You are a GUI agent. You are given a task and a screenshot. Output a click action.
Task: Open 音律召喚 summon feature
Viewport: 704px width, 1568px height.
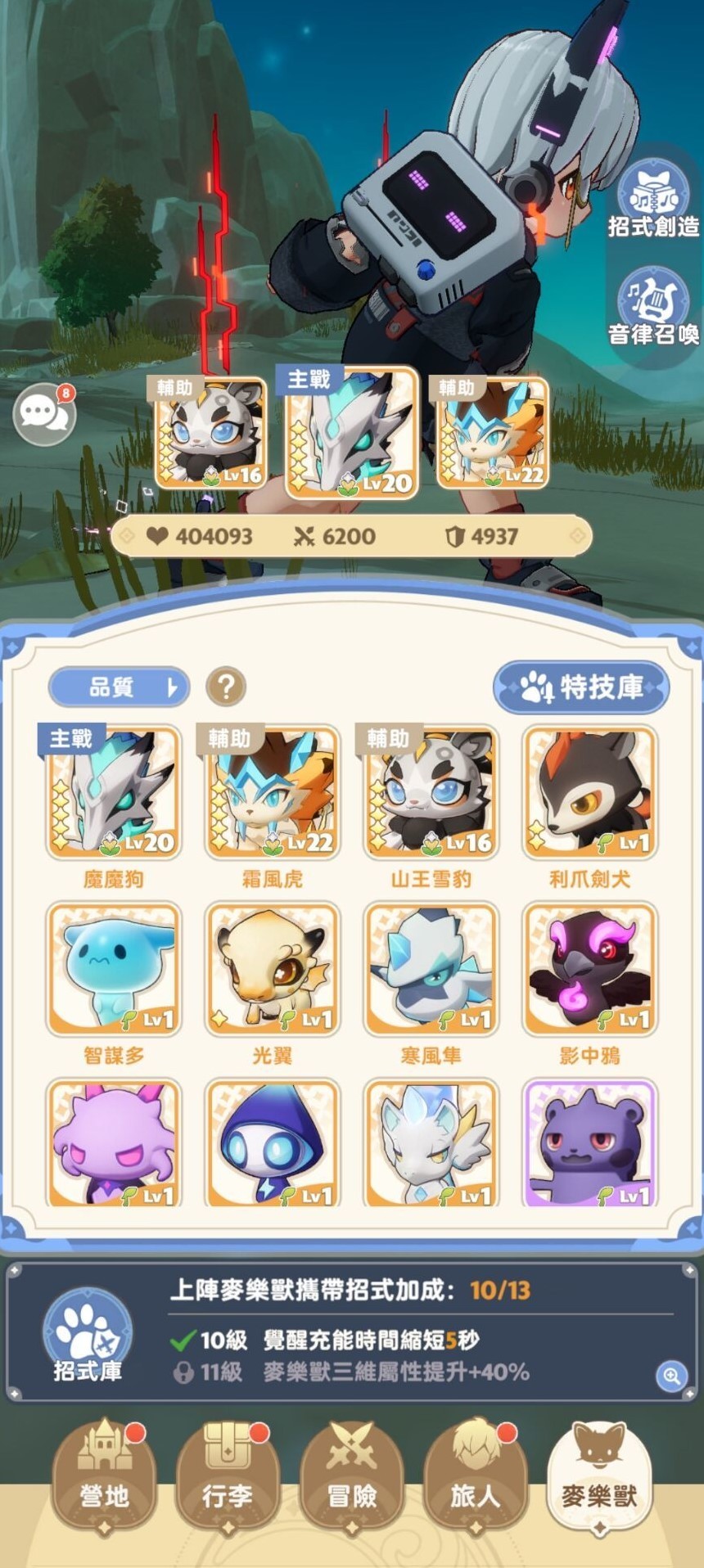coord(652,306)
